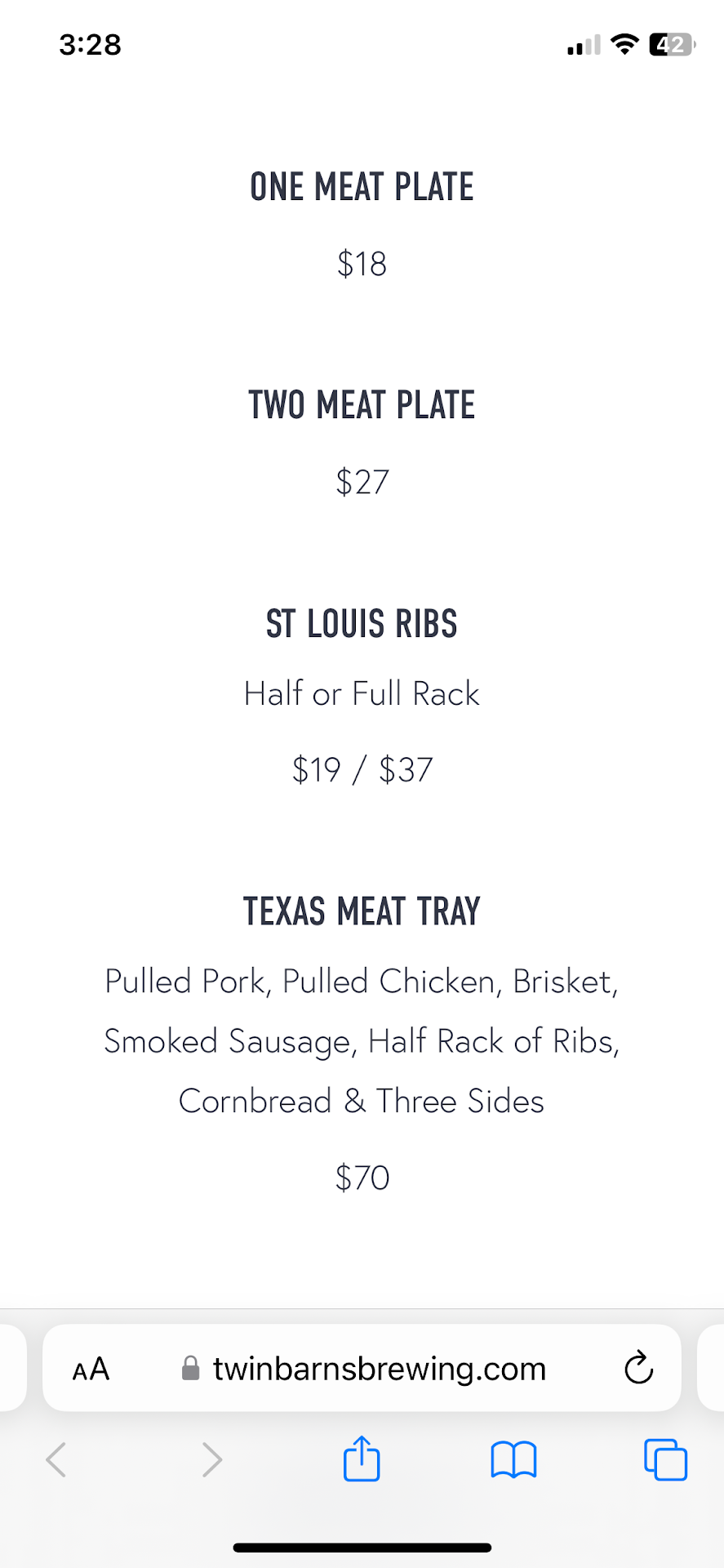Open the AA reader and text size menu
The height and width of the screenshot is (1568, 724).
(91, 1369)
